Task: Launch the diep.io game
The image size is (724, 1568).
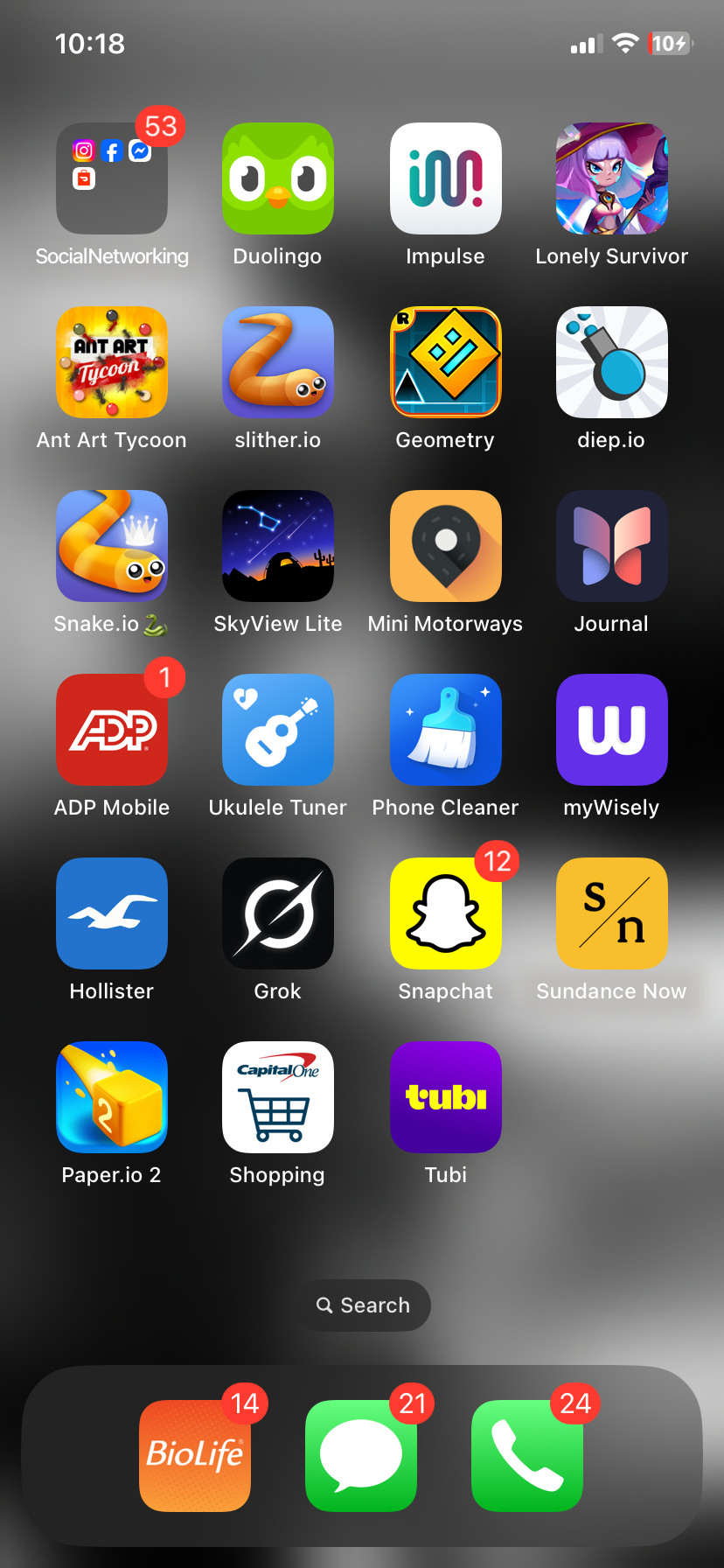Action: pyautogui.click(x=612, y=362)
